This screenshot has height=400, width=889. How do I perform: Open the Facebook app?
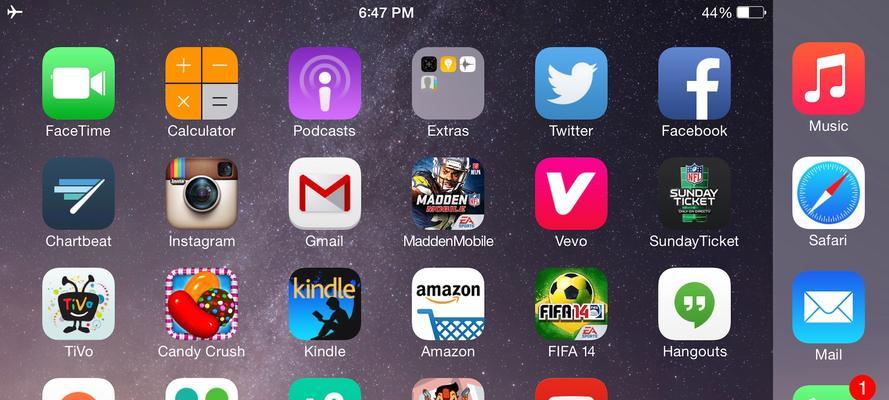(x=694, y=83)
